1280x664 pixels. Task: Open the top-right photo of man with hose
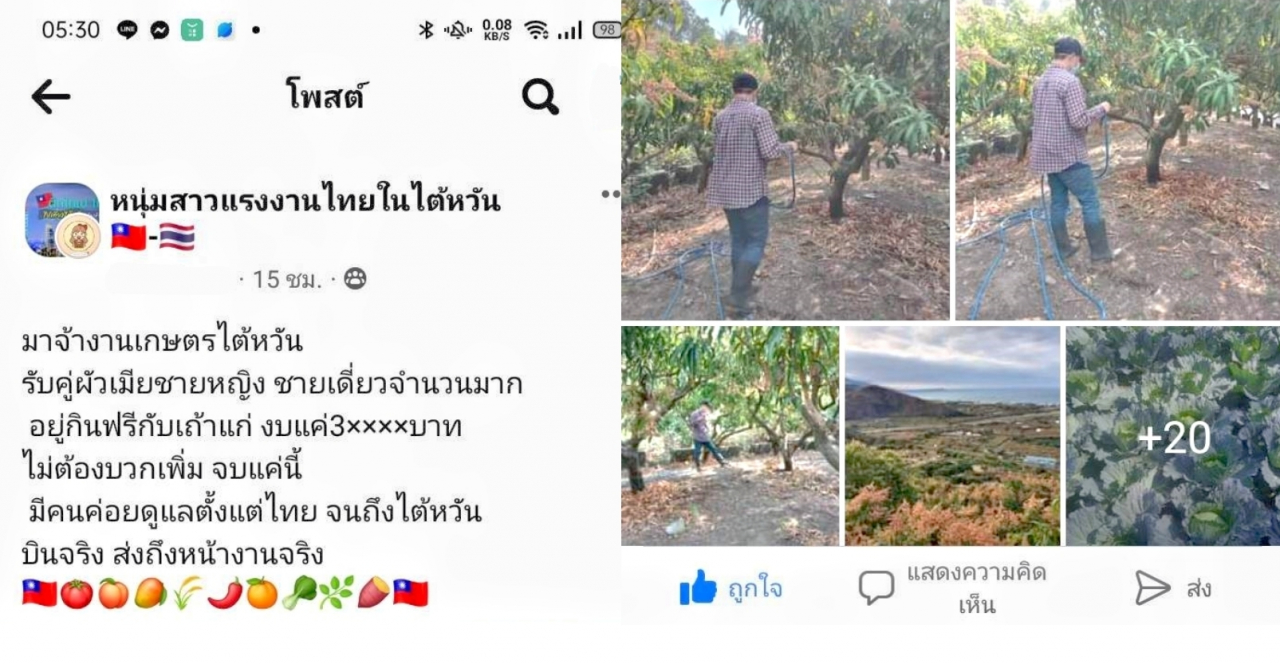[x=1117, y=160]
